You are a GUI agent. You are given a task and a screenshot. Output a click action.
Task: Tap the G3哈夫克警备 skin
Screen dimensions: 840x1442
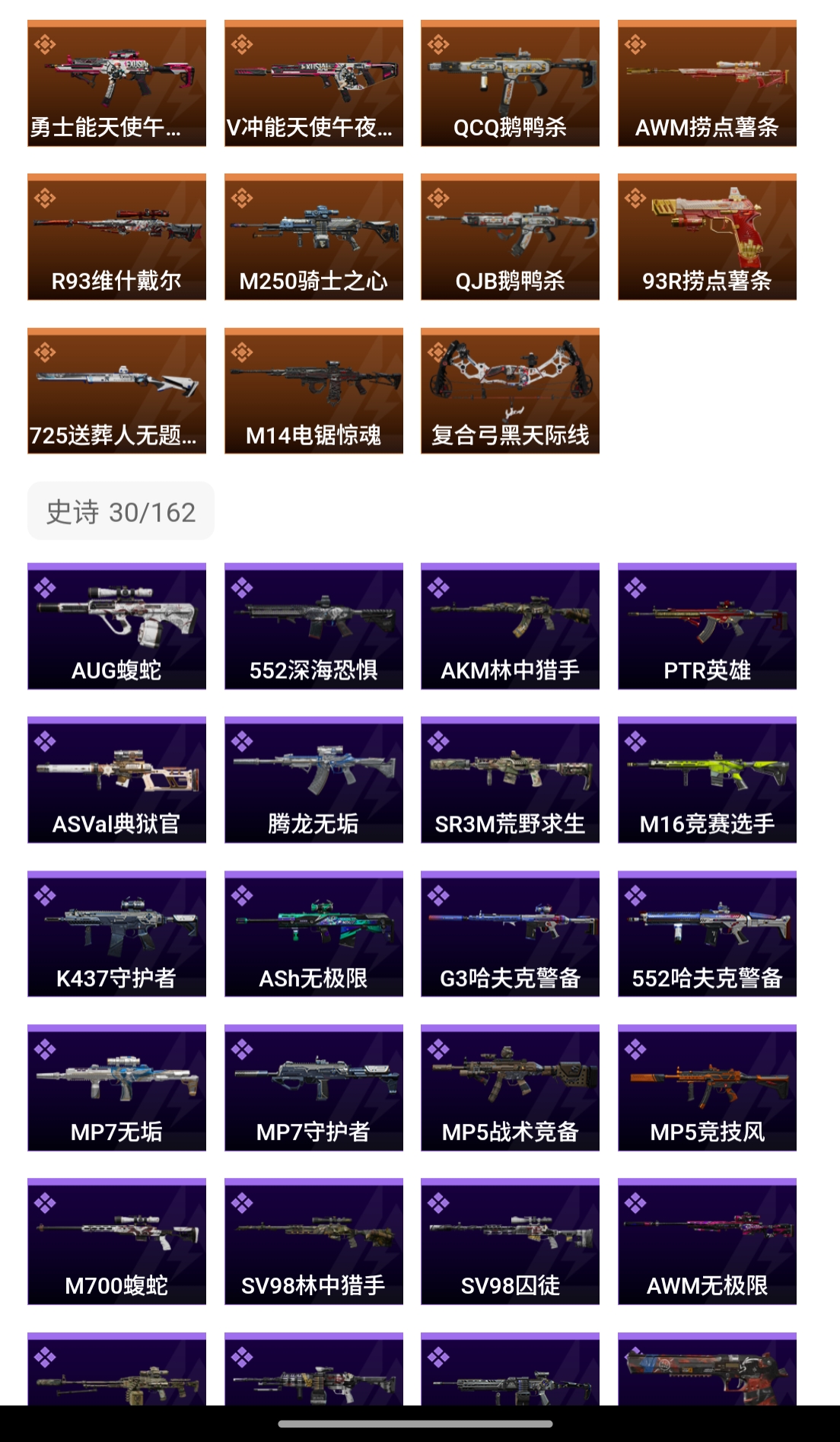pyautogui.click(x=510, y=934)
